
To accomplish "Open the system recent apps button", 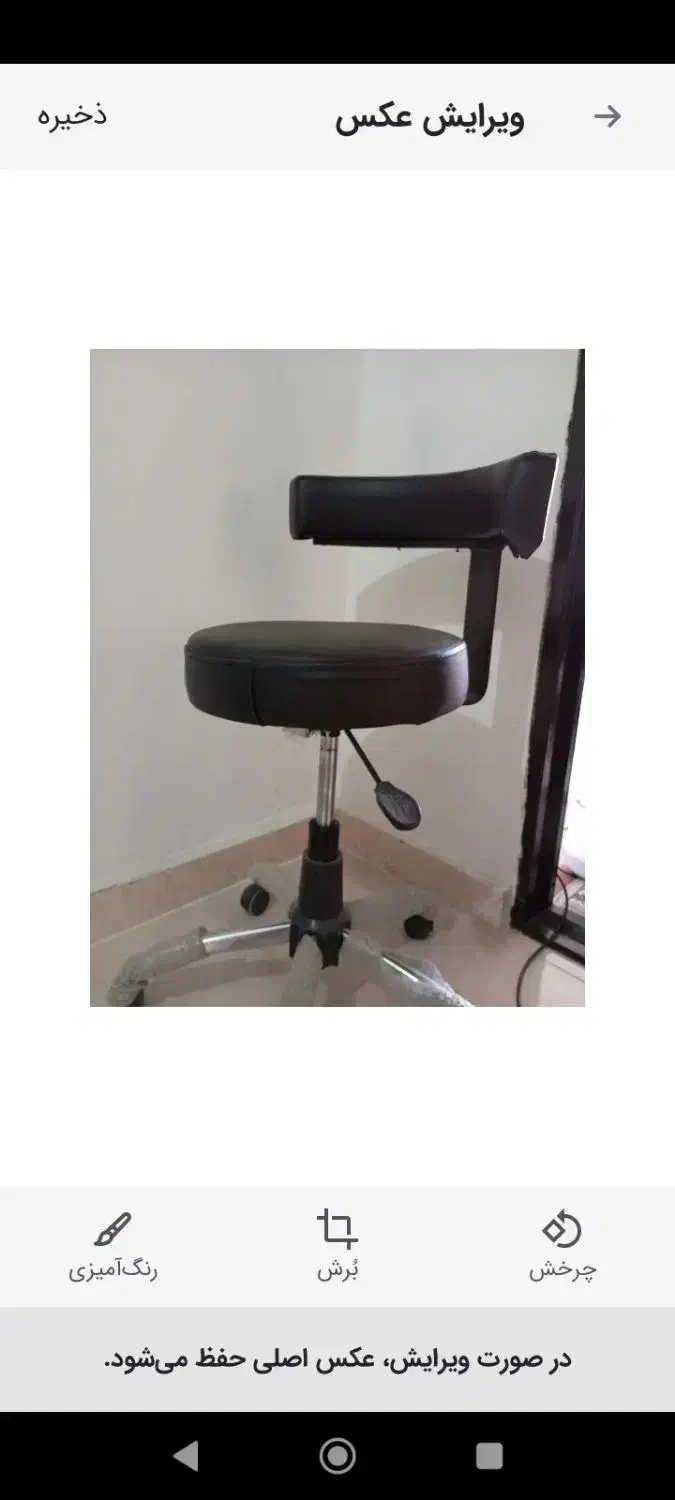I will click(489, 1455).
